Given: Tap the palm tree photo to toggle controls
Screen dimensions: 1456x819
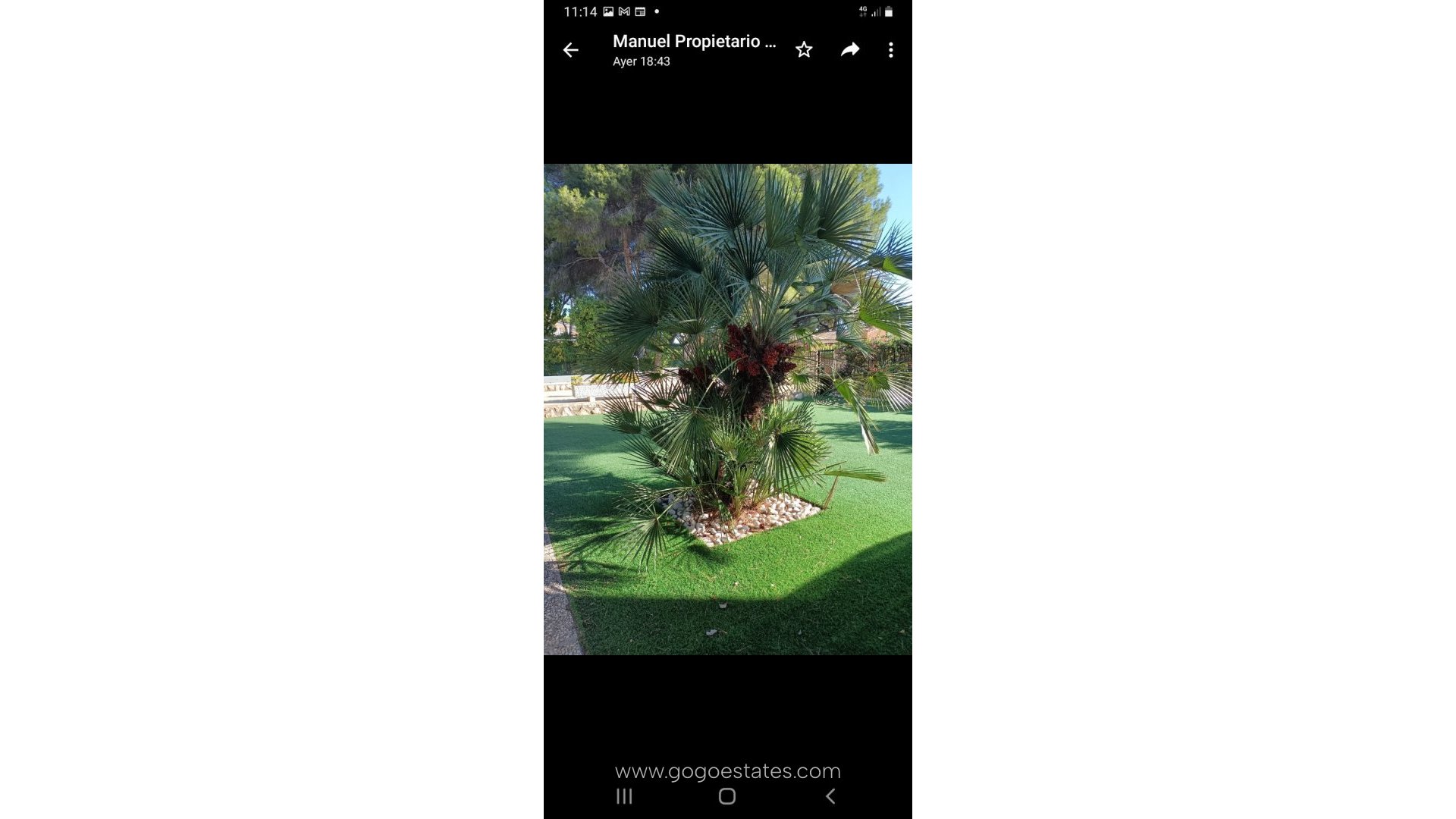Looking at the screenshot, I should click(727, 409).
